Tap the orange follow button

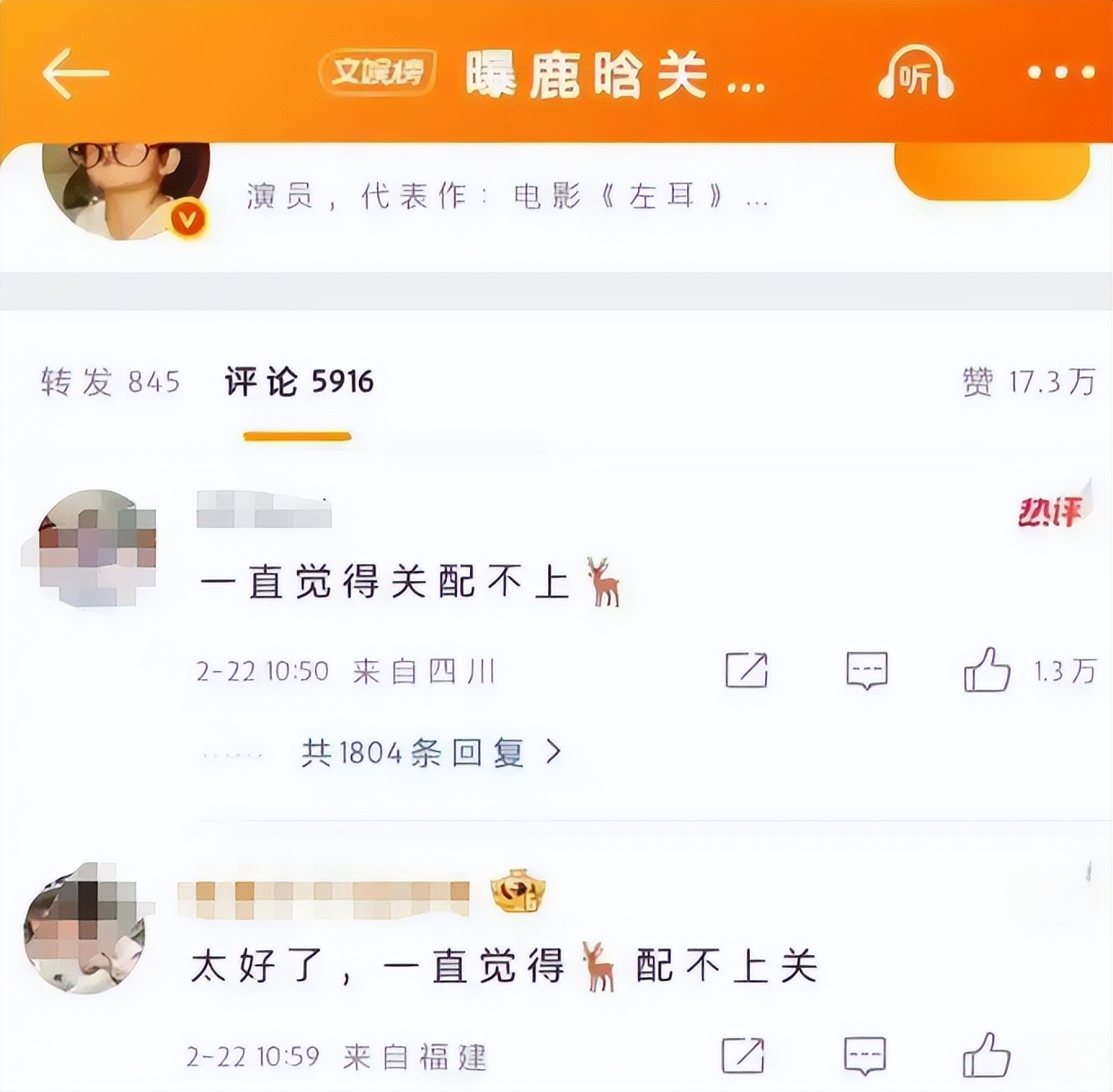click(991, 170)
